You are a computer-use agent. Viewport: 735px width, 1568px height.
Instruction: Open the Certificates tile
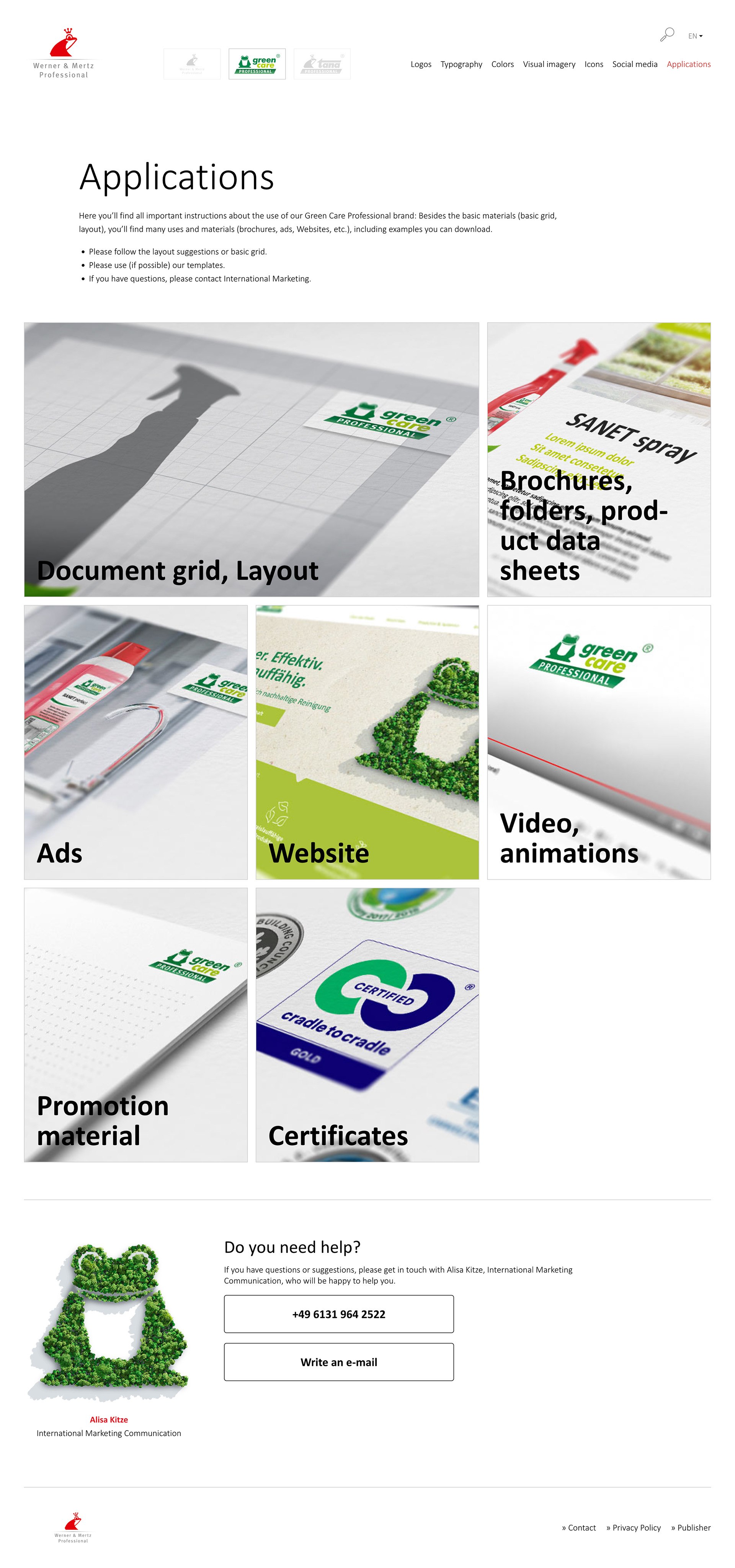point(367,1024)
